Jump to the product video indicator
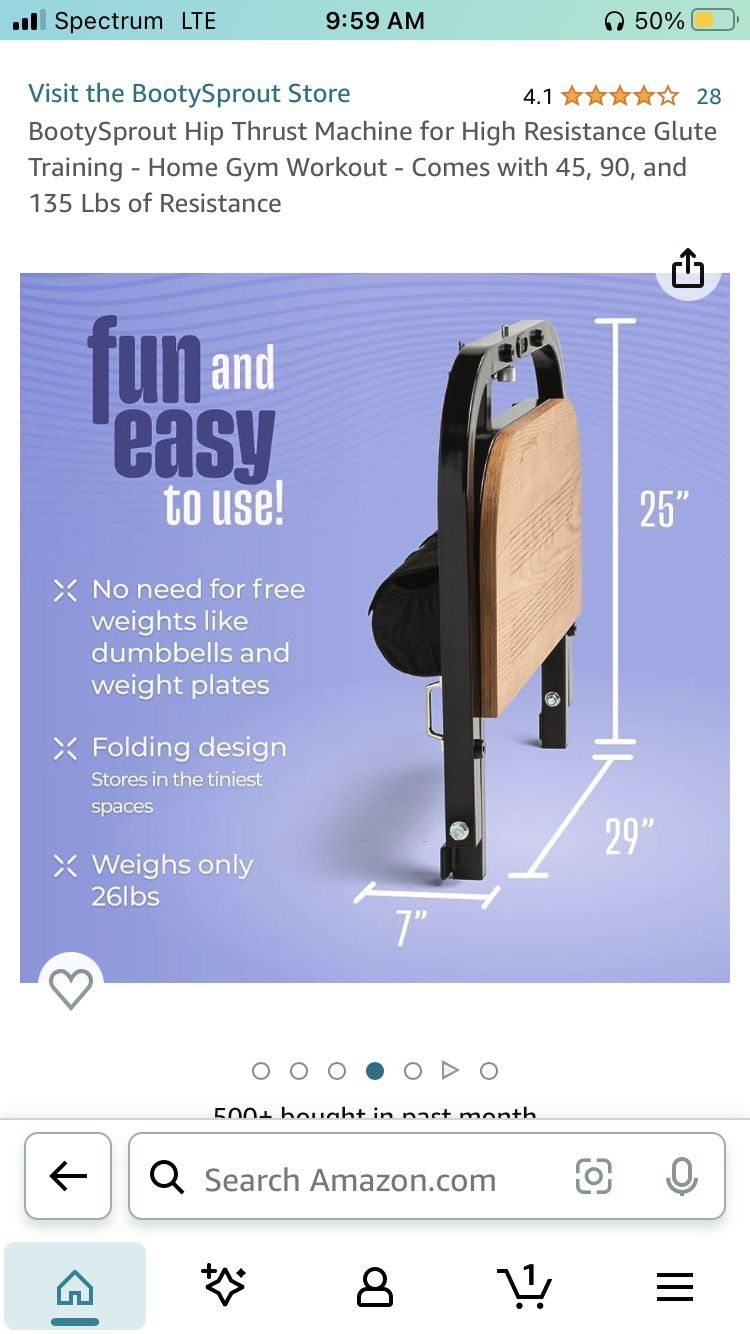This screenshot has width=750, height=1334. [x=450, y=1071]
